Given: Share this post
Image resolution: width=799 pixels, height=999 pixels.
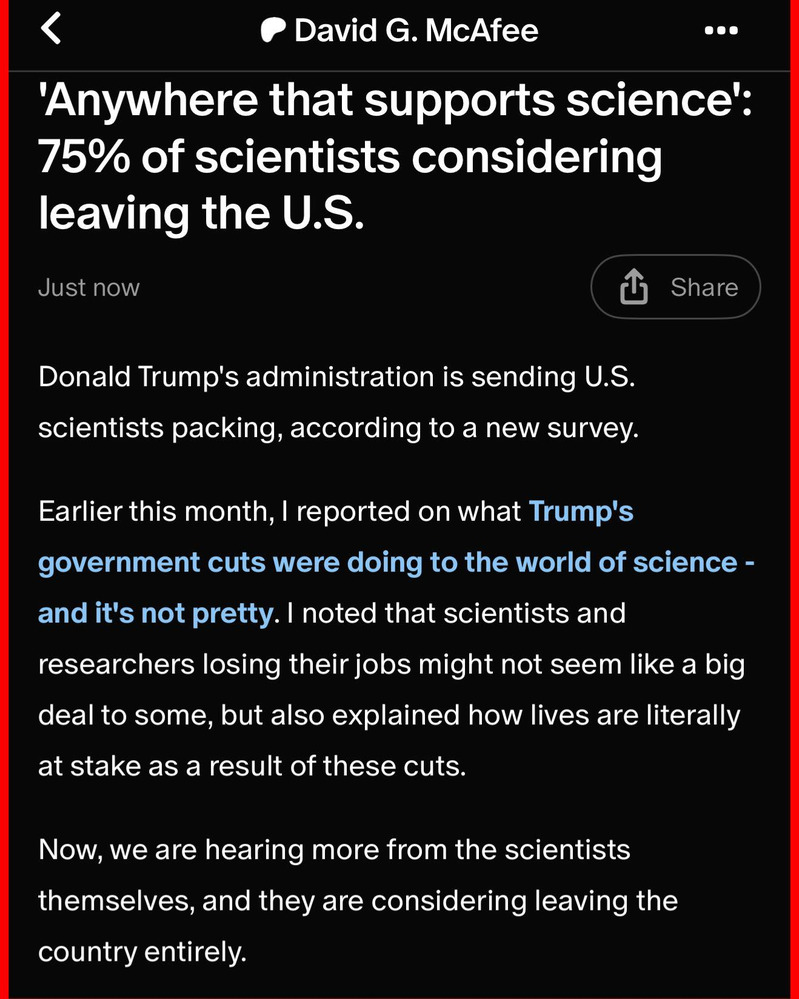Looking at the screenshot, I should tap(675, 287).
